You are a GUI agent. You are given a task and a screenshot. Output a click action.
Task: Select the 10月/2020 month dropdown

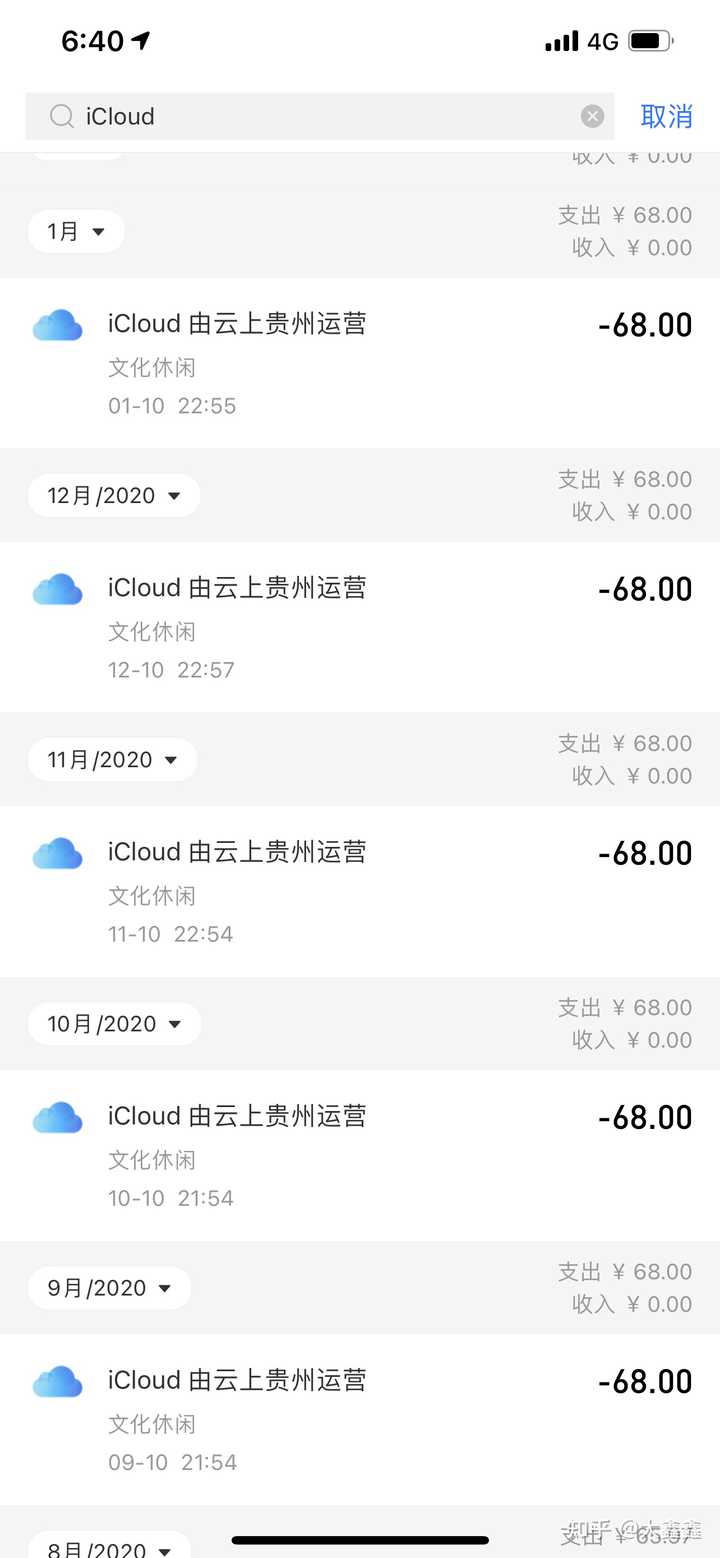tap(114, 1024)
